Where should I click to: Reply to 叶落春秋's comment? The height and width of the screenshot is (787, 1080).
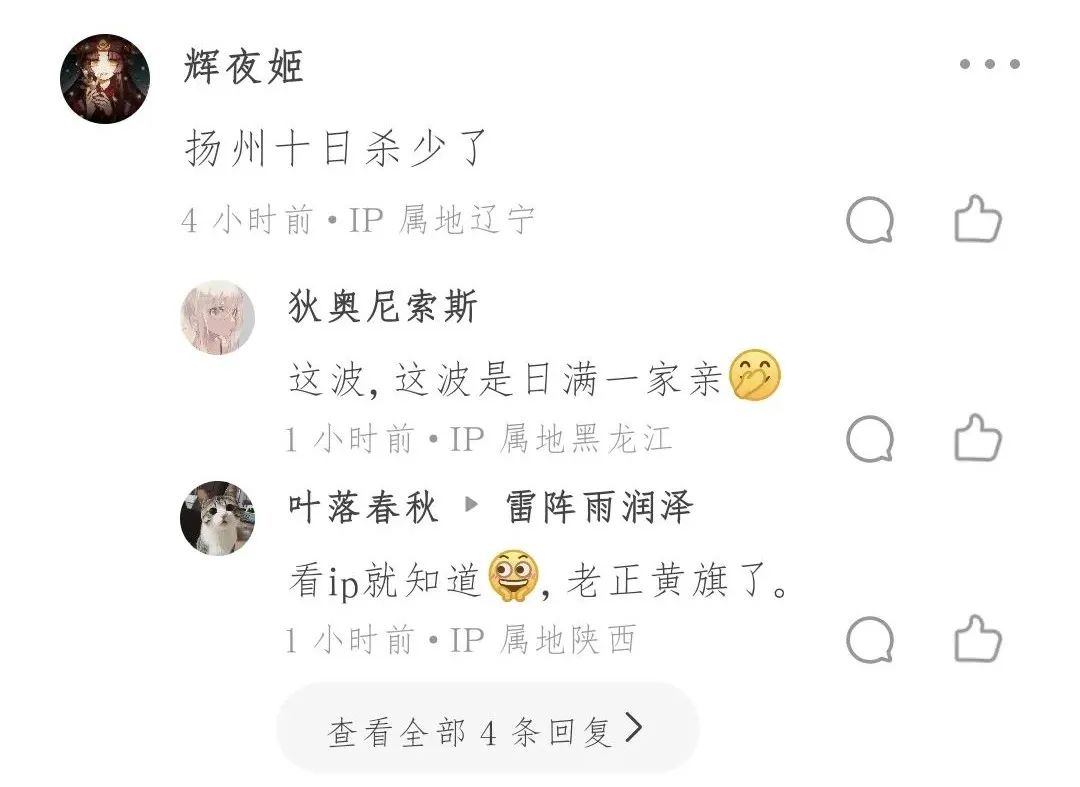click(870, 640)
